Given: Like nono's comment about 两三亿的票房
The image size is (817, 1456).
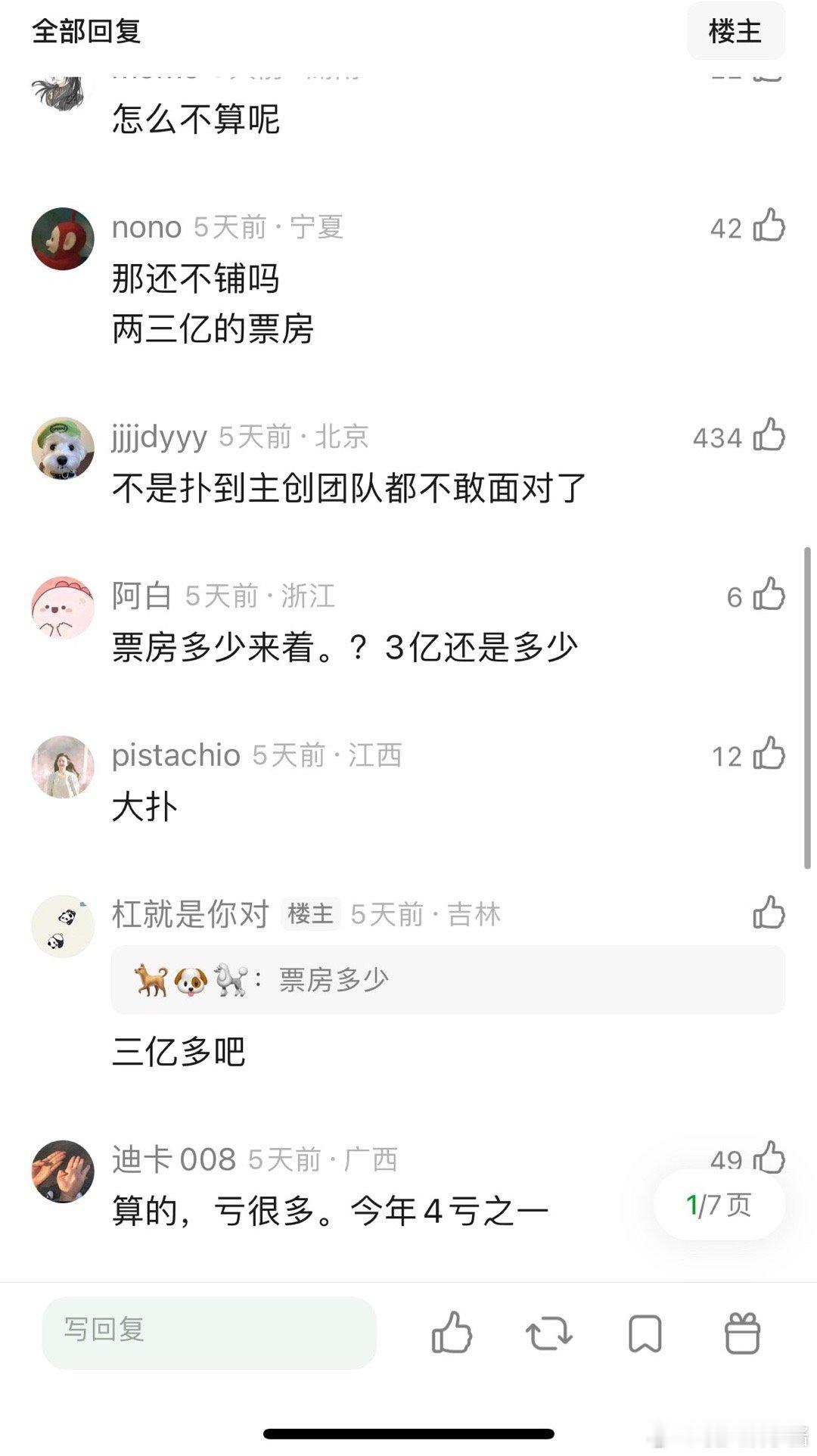Looking at the screenshot, I should coord(770,229).
